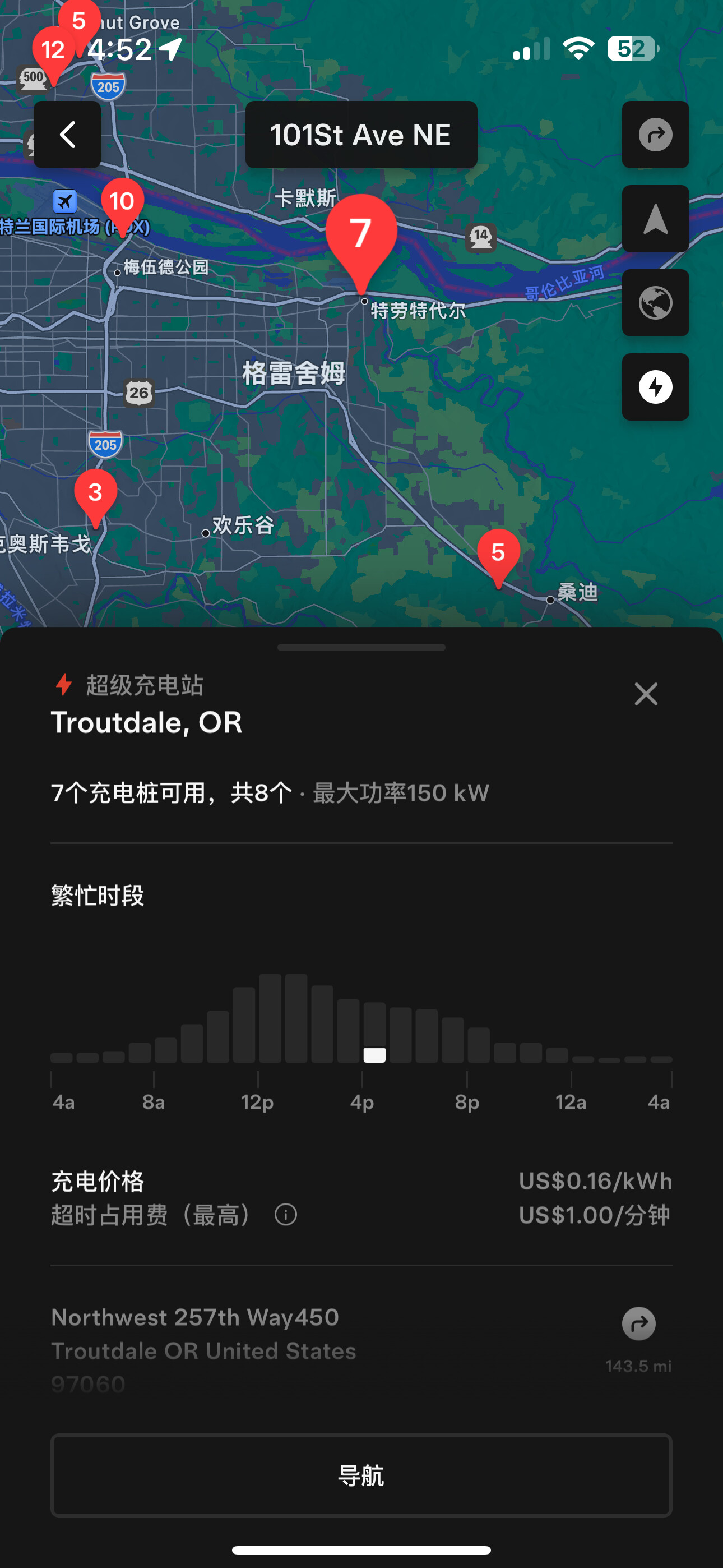Image resolution: width=723 pixels, height=1568 pixels.
Task: Close the Troutdale, OR station panel
Action: click(646, 694)
